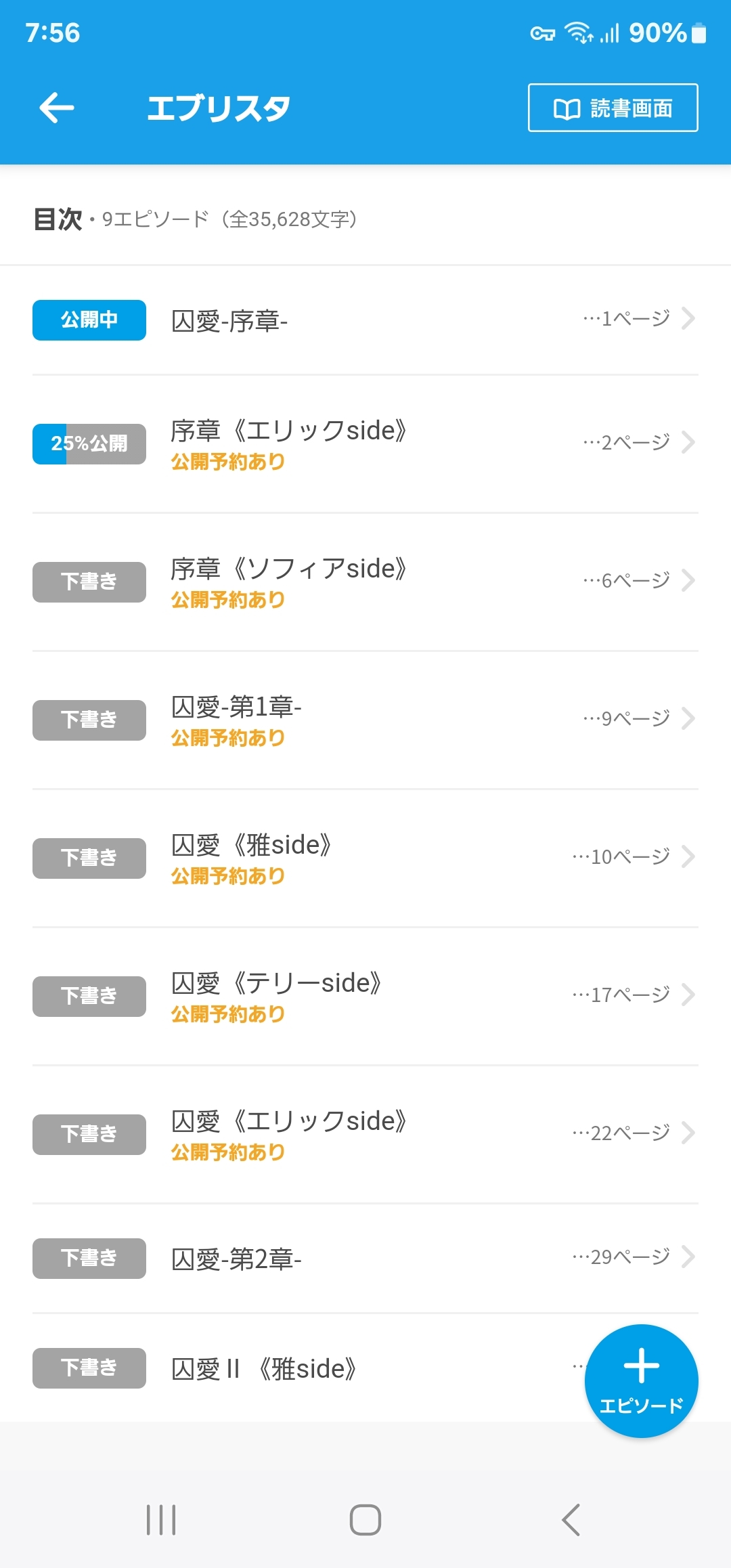The width and height of the screenshot is (731, 1568).
Task: Open episode 囚愛《雅side》
Action: pos(365,858)
